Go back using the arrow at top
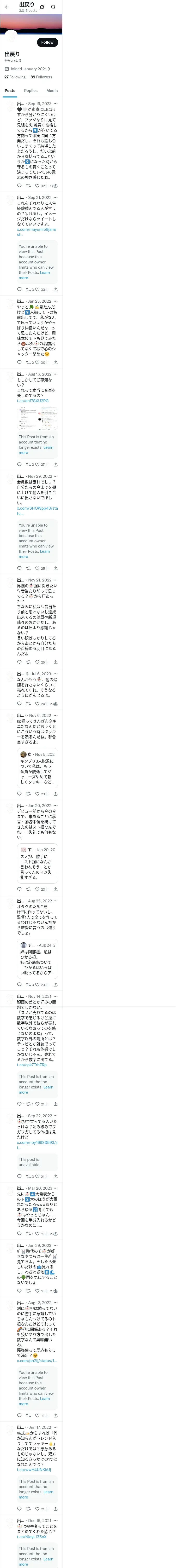The image size is (176, 1568). (x=7, y=7)
